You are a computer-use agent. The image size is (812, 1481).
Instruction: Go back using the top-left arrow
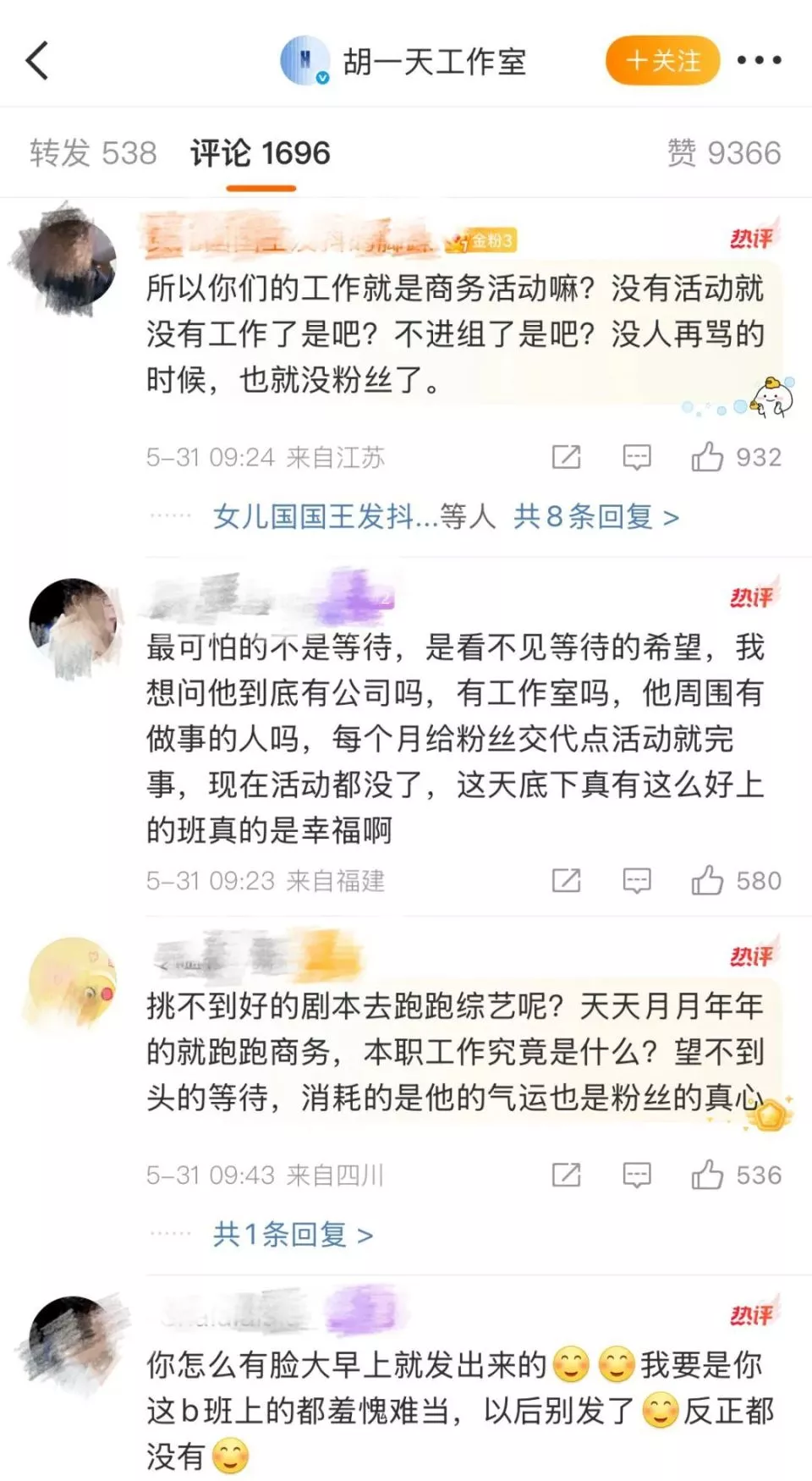tap(38, 61)
